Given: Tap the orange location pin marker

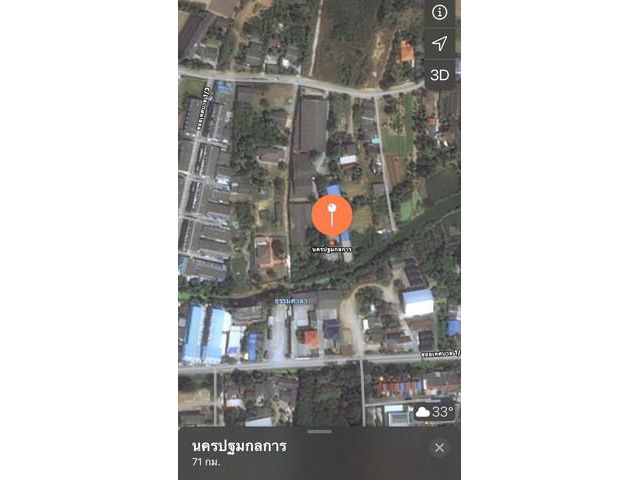Looking at the screenshot, I should tap(332, 215).
